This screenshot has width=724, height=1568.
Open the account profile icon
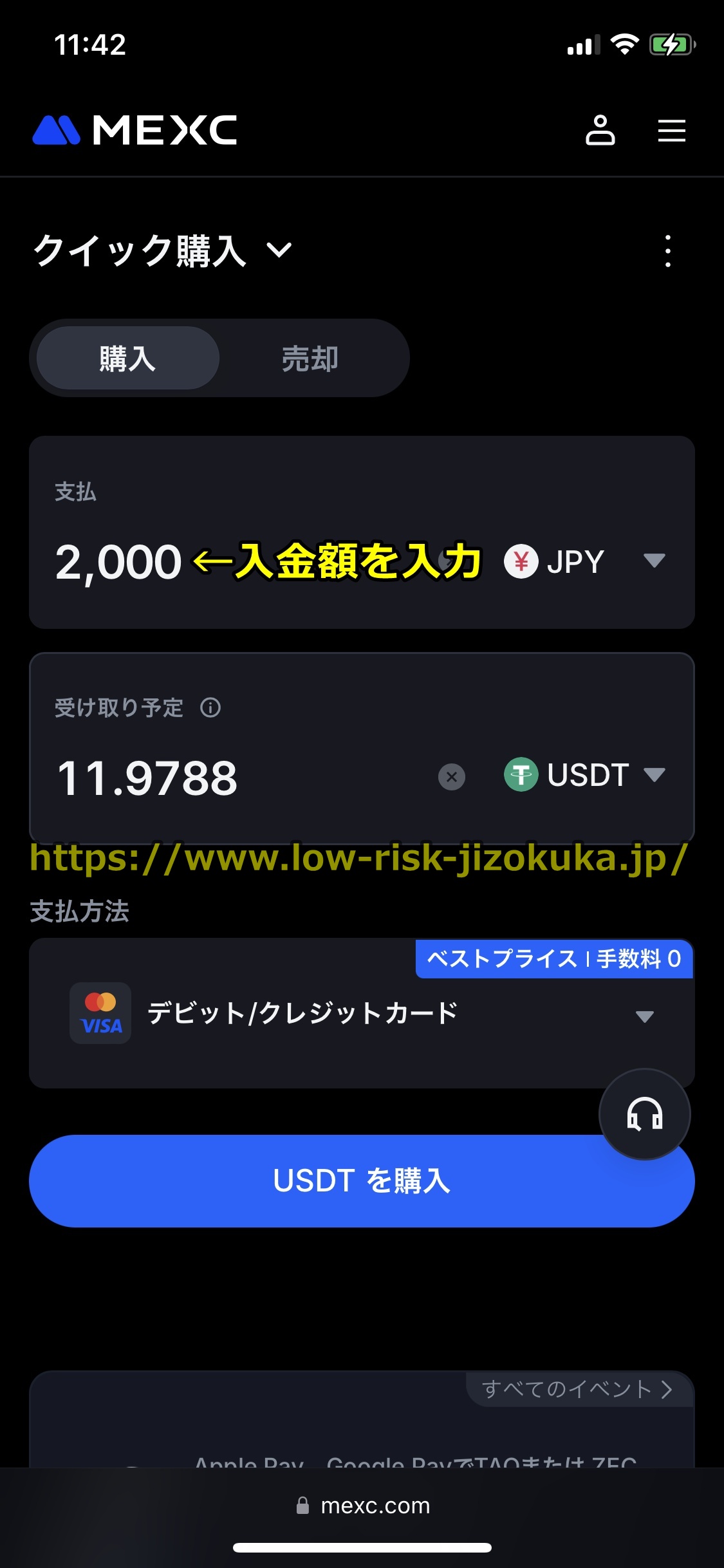click(600, 131)
